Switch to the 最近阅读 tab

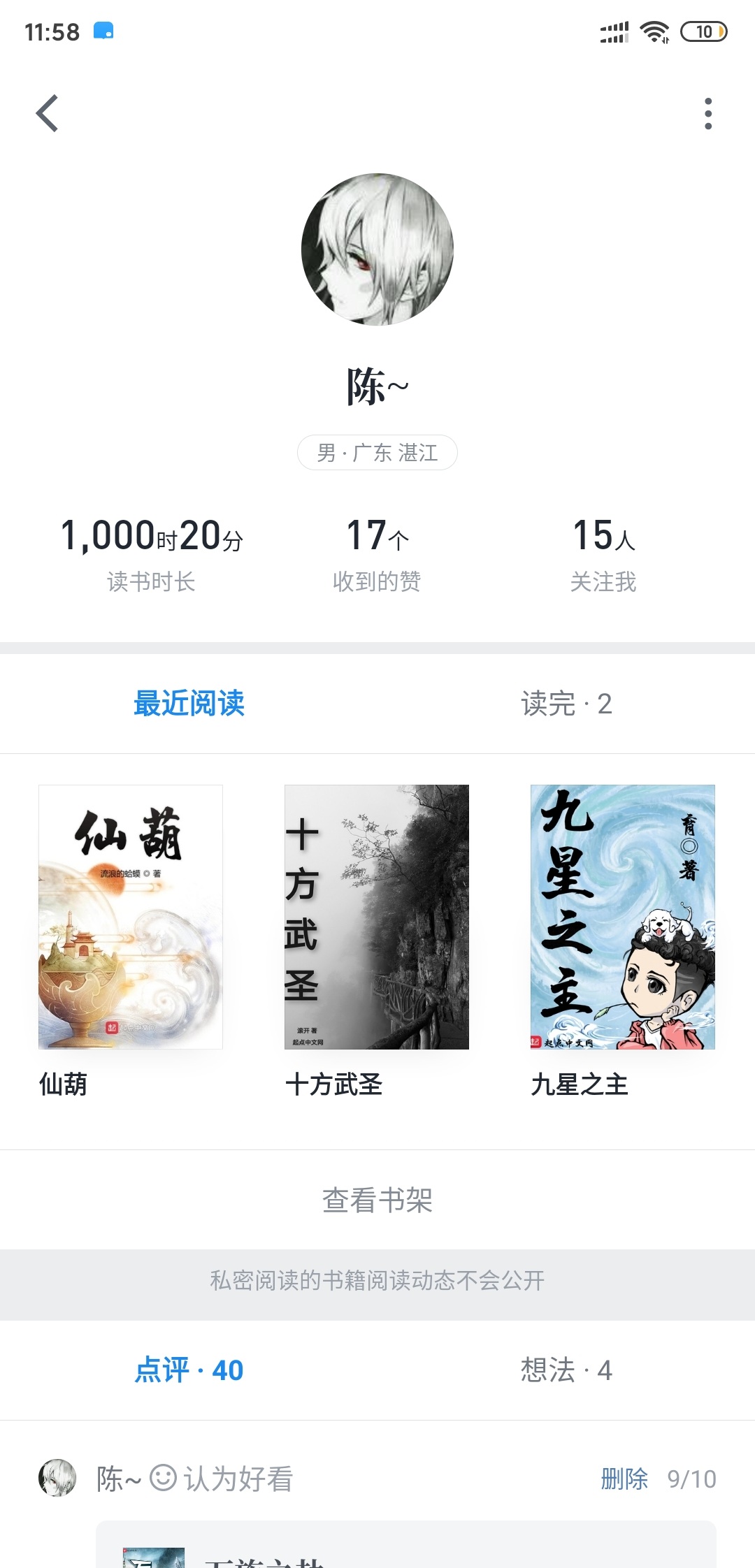coord(189,704)
